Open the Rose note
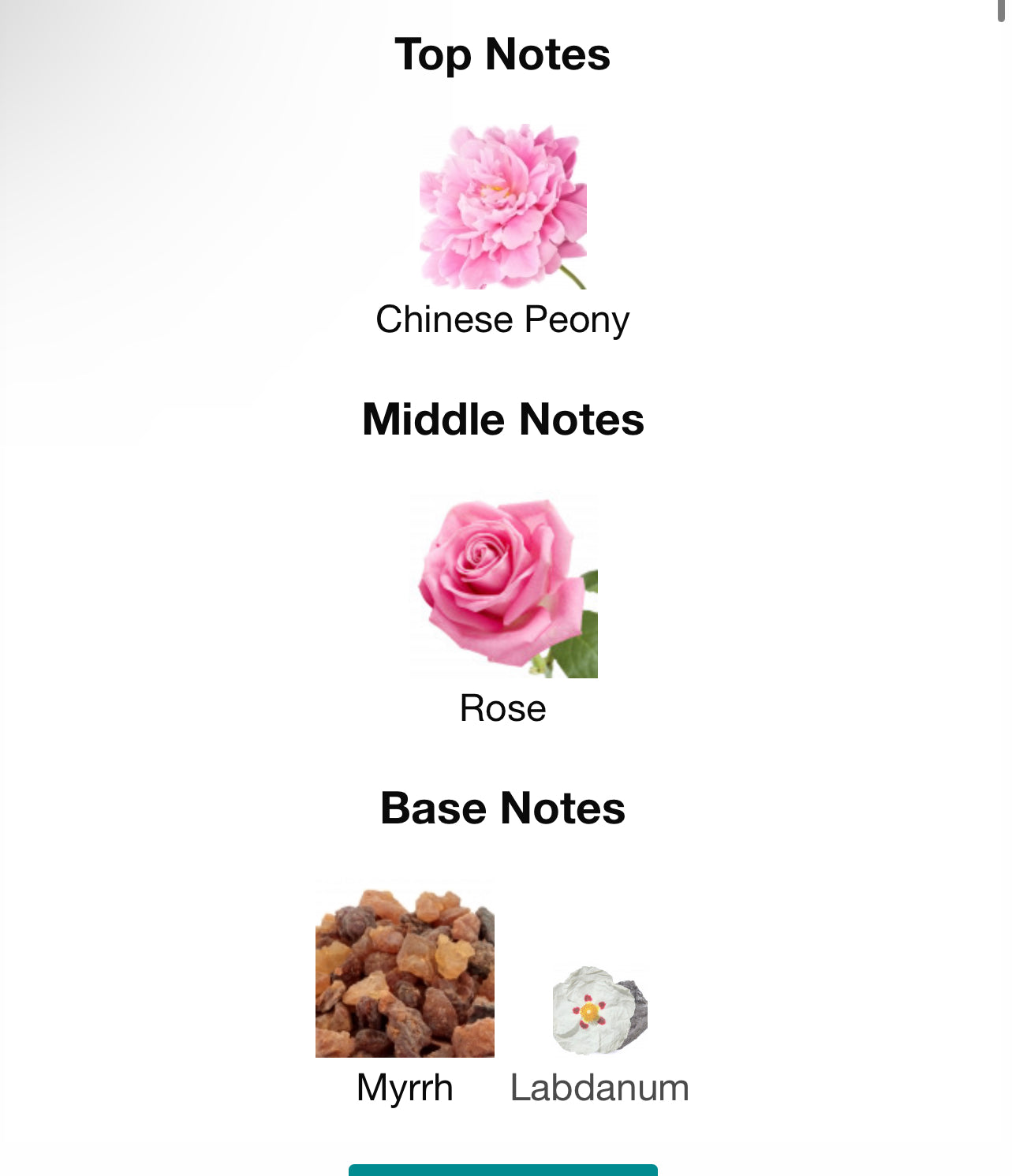 [x=503, y=587]
